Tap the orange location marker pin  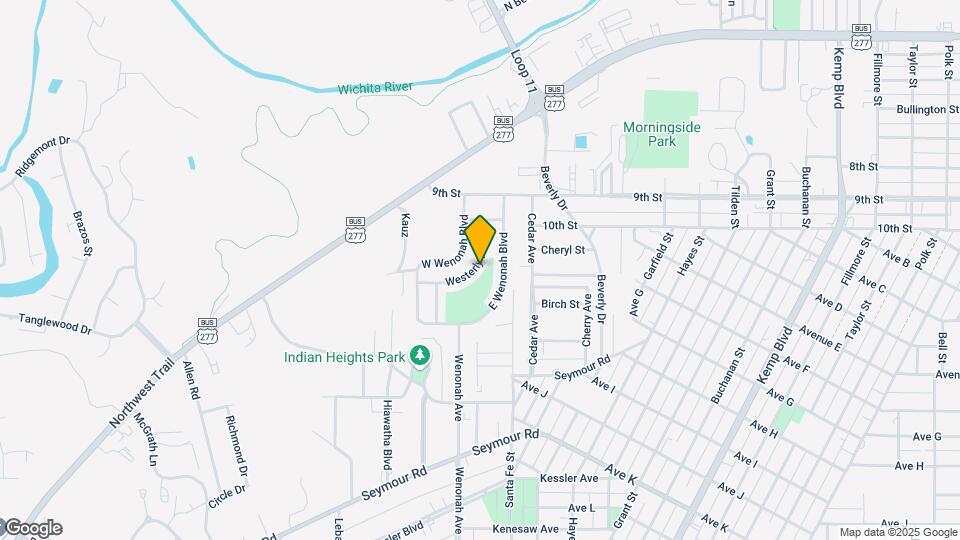(481, 238)
